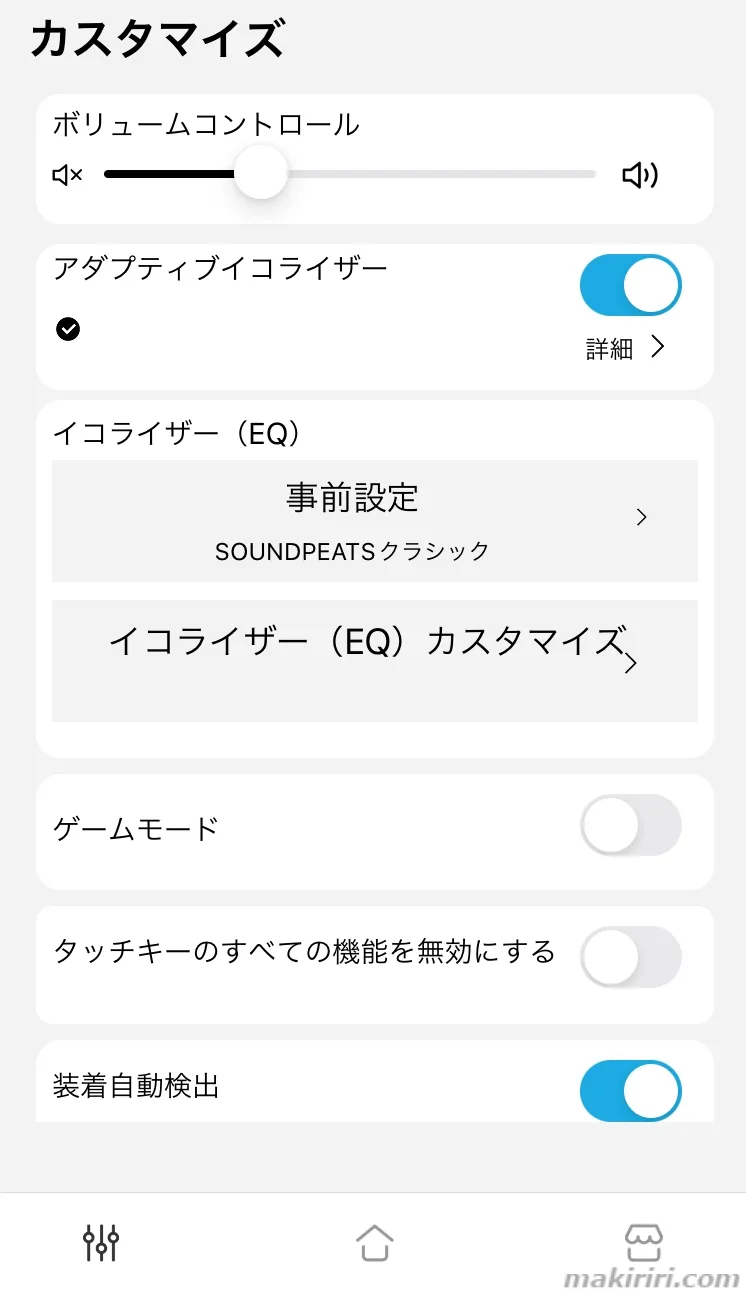Open the equalizer customization panel
This screenshot has height=1294, width=746.
[374, 660]
